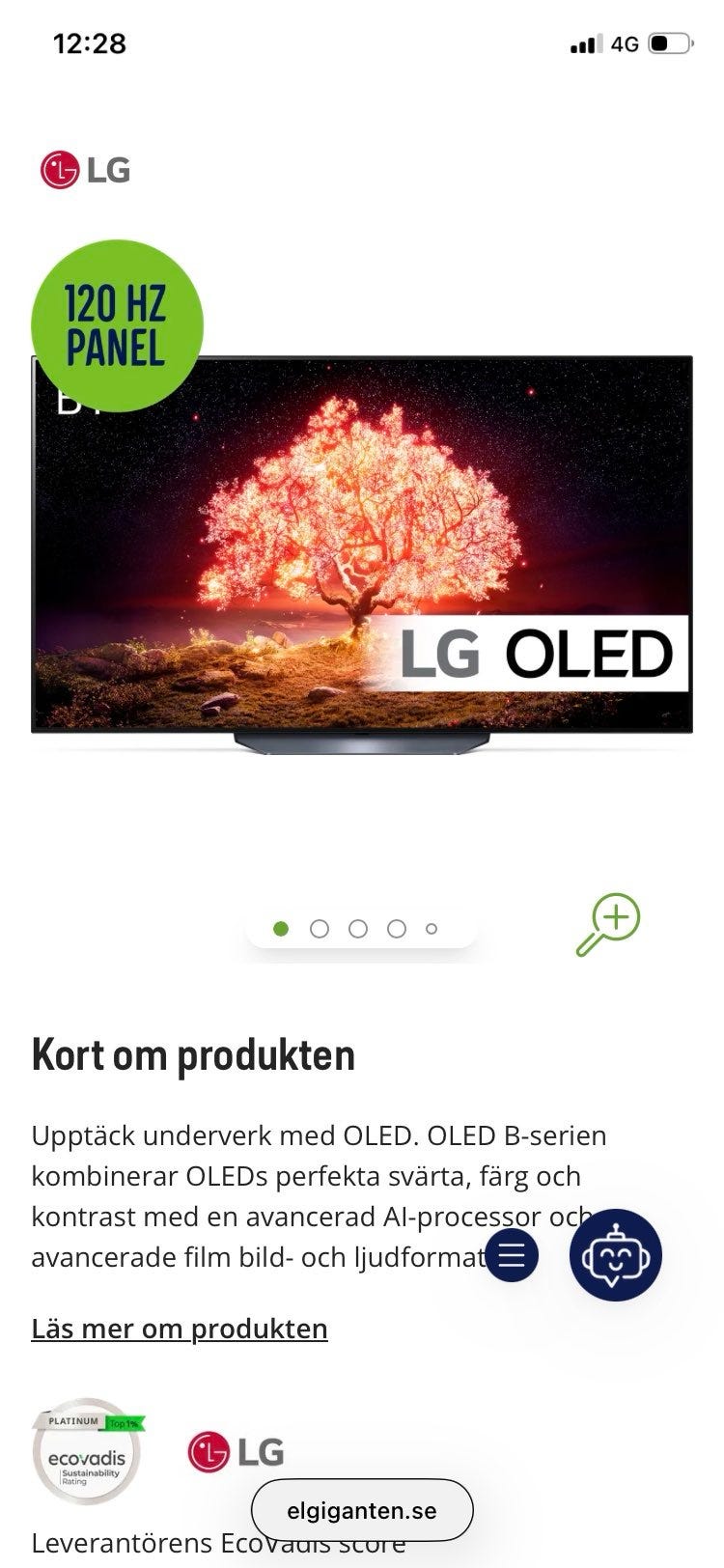Image resolution: width=724 pixels, height=1568 pixels.
Task: Select the last carousel dot
Action: [429, 928]
